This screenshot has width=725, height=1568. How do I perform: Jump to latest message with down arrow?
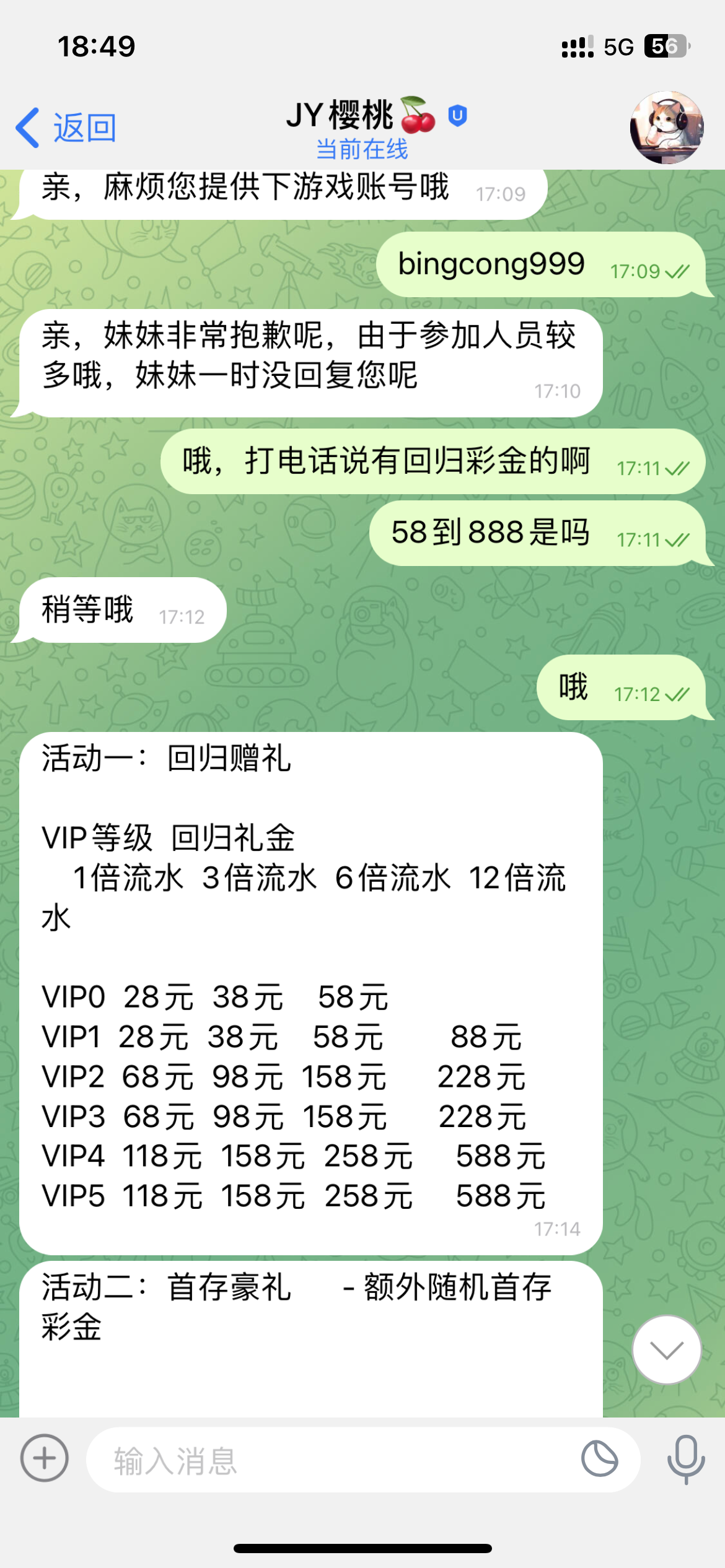[667, 1349]
